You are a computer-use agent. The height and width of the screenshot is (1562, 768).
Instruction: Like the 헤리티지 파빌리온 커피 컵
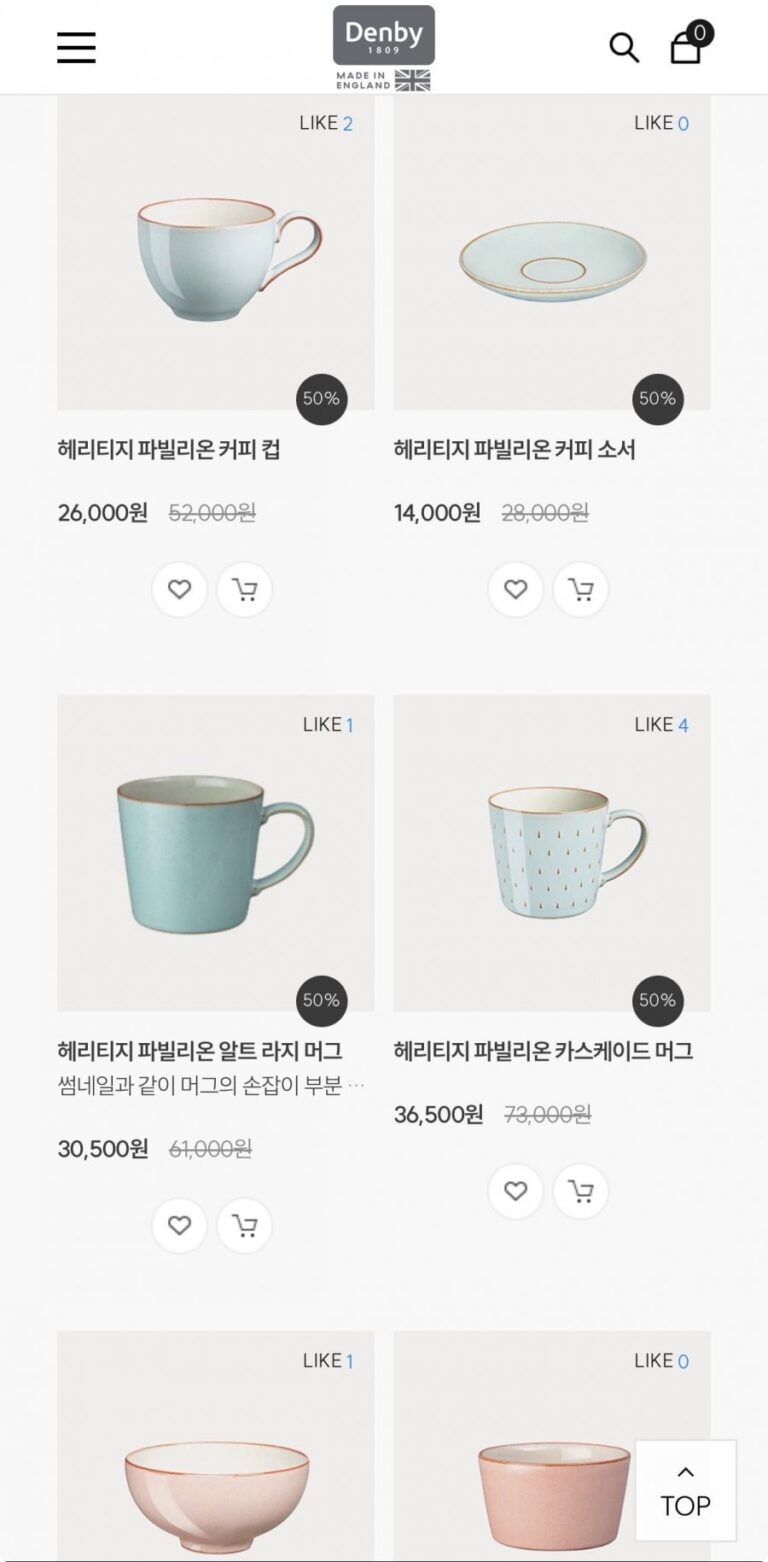tap(179, 590)
